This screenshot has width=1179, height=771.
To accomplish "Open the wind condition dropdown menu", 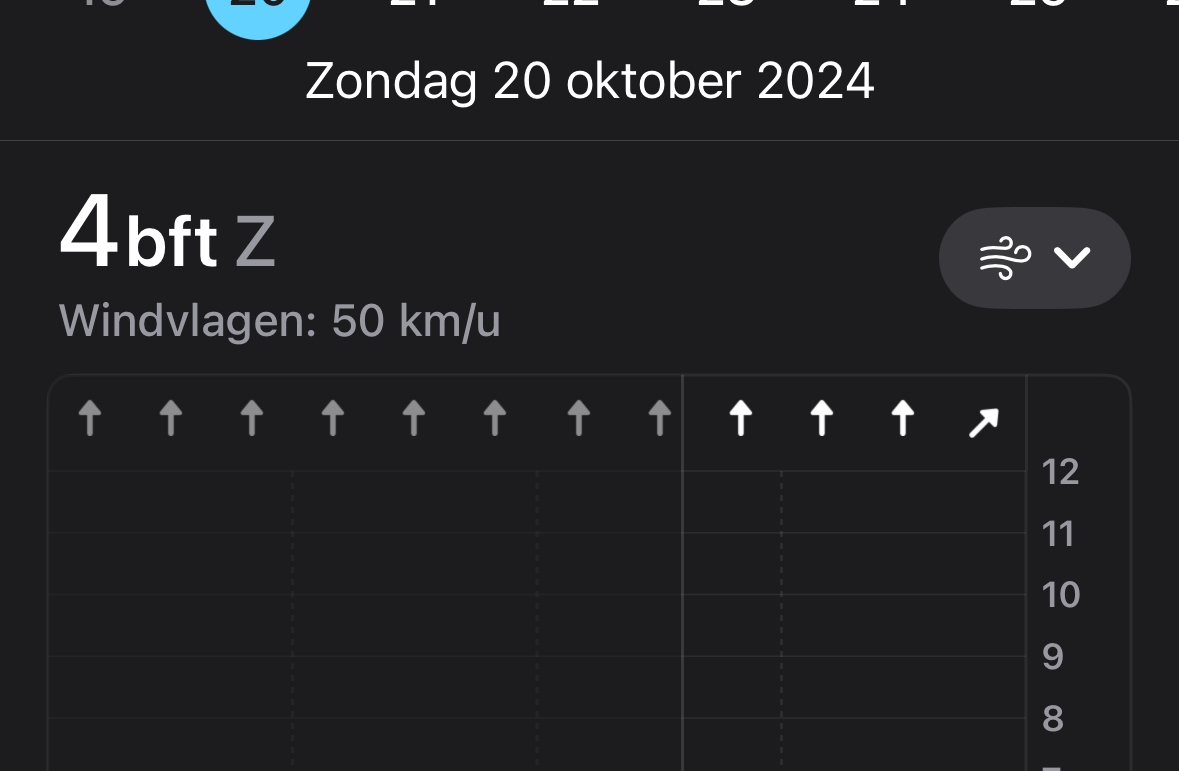I will (x=1034, y=258).
